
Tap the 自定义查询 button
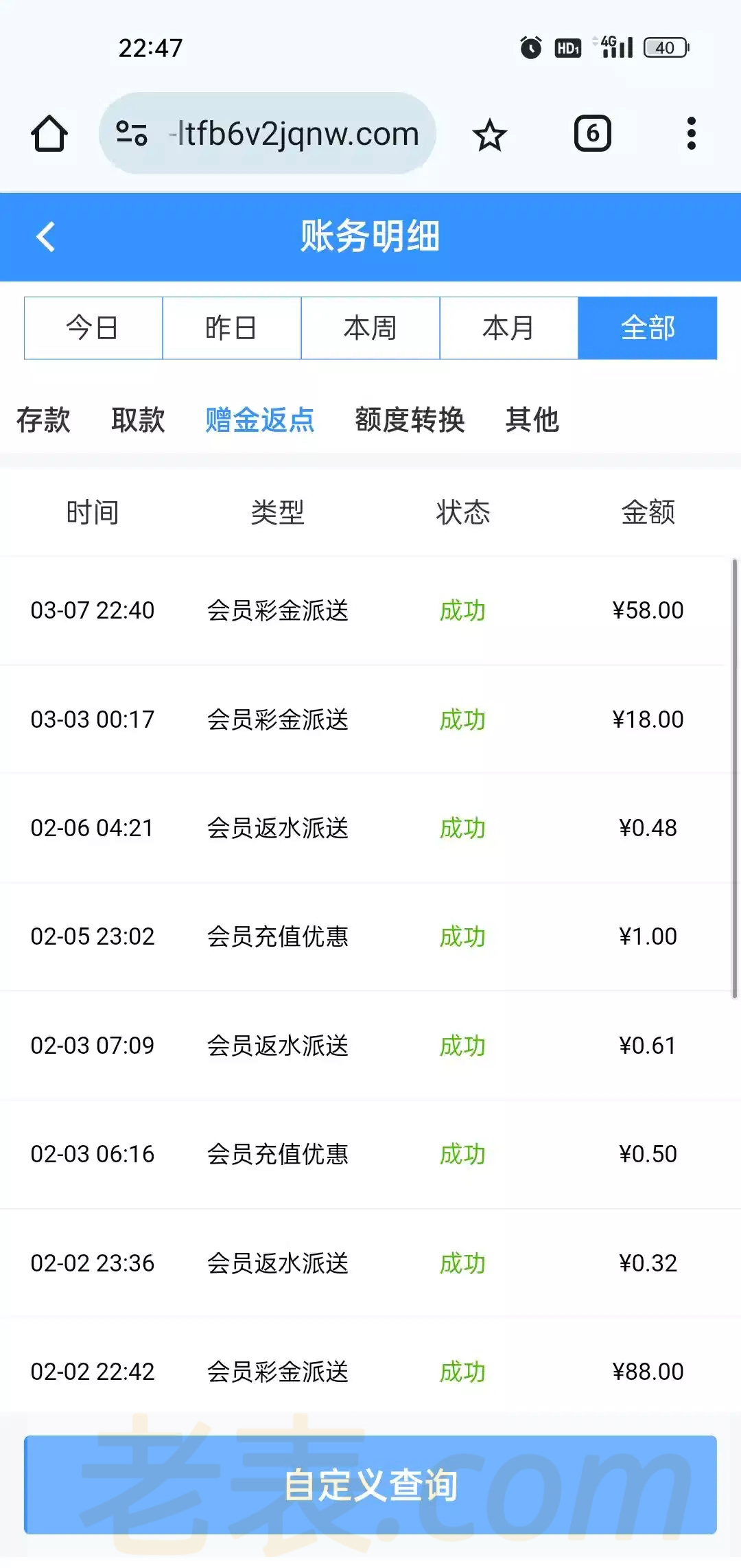370,1484
